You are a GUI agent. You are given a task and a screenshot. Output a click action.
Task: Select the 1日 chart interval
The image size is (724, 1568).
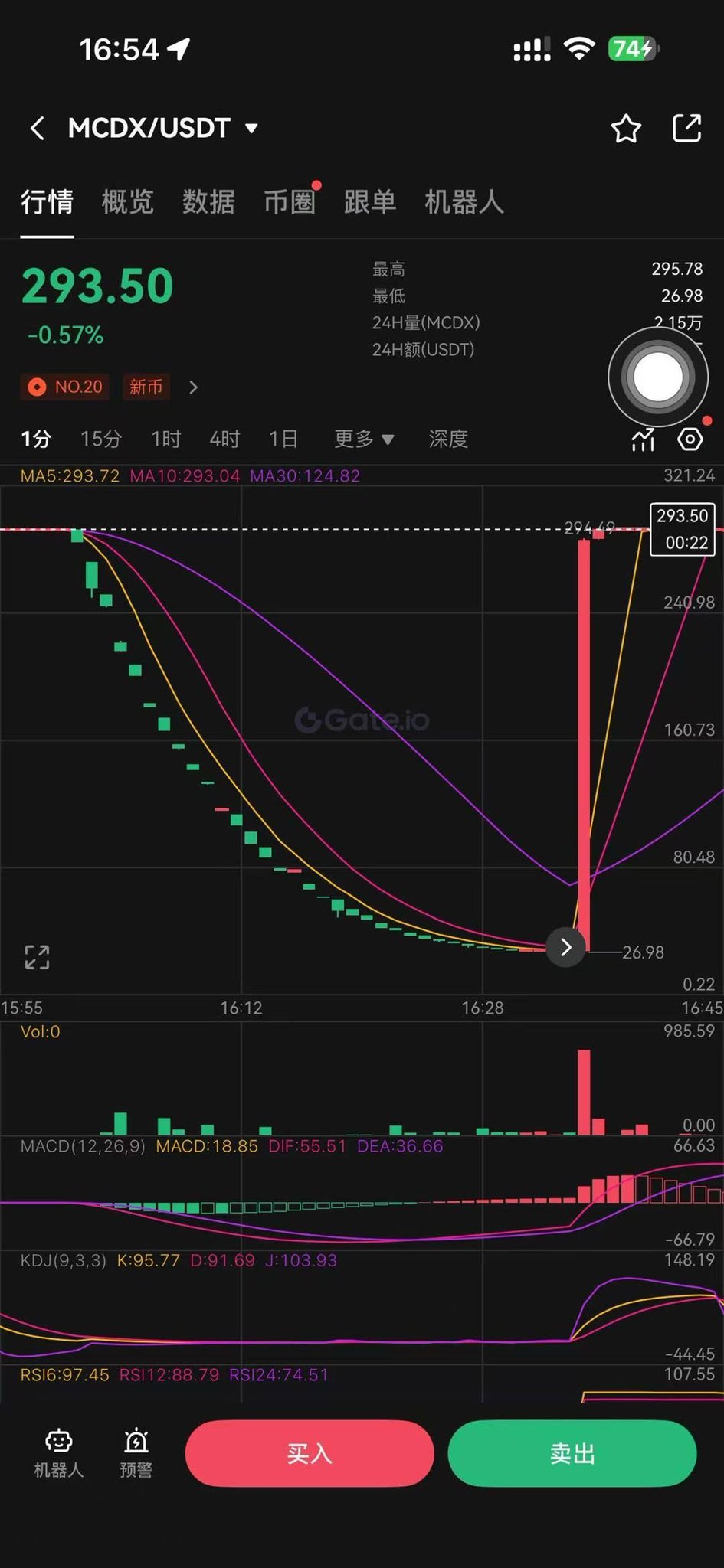[283, 439]
